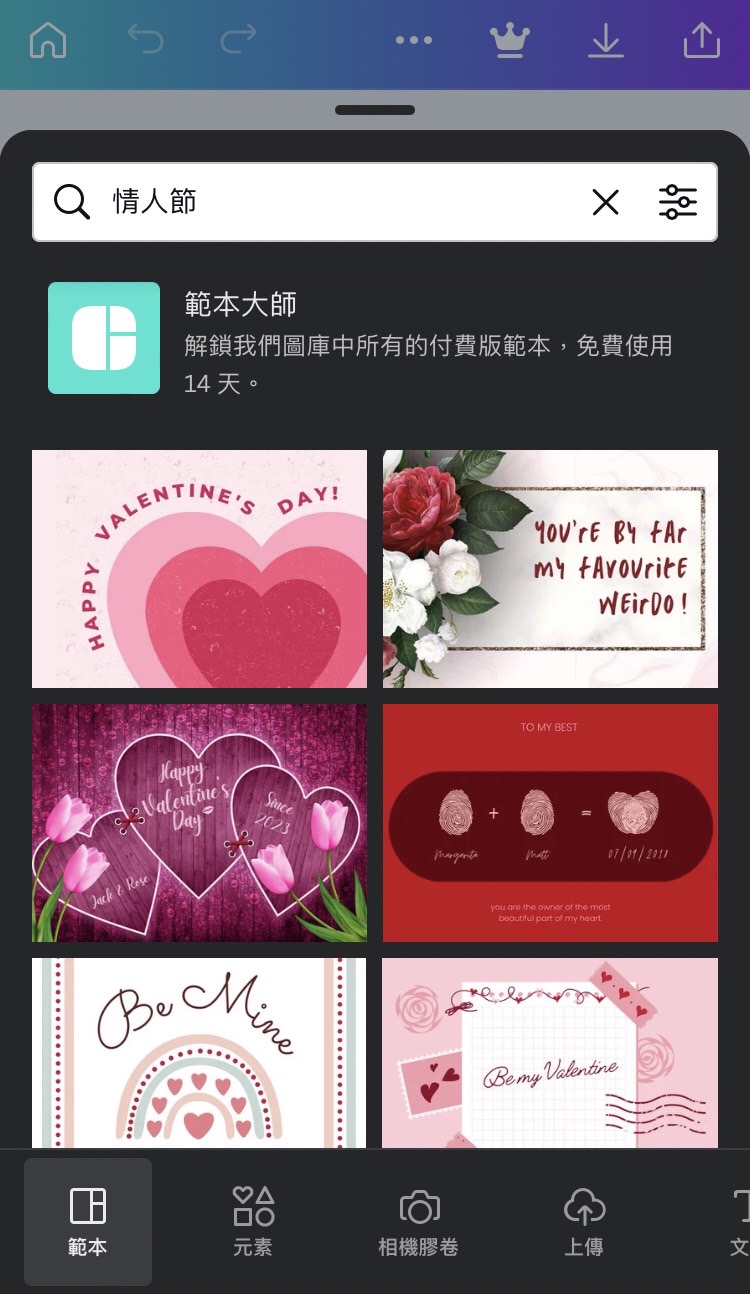Image resolution: width=750 pixels, height=1294 pixels.
Task: Undo the last action
Action: click(x=146, y=41)
